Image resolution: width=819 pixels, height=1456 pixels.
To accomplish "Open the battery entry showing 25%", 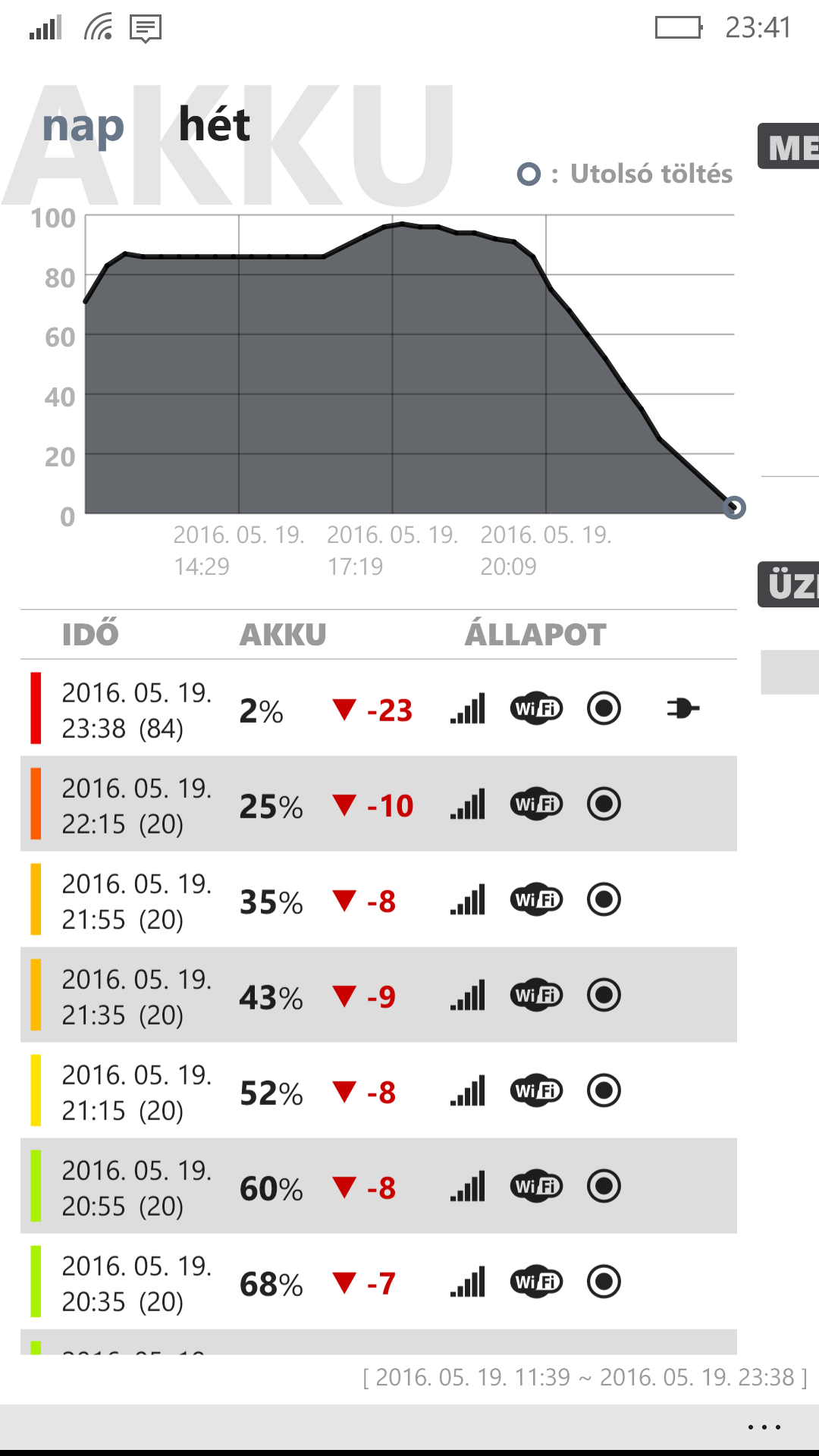I will click(378, 804).
